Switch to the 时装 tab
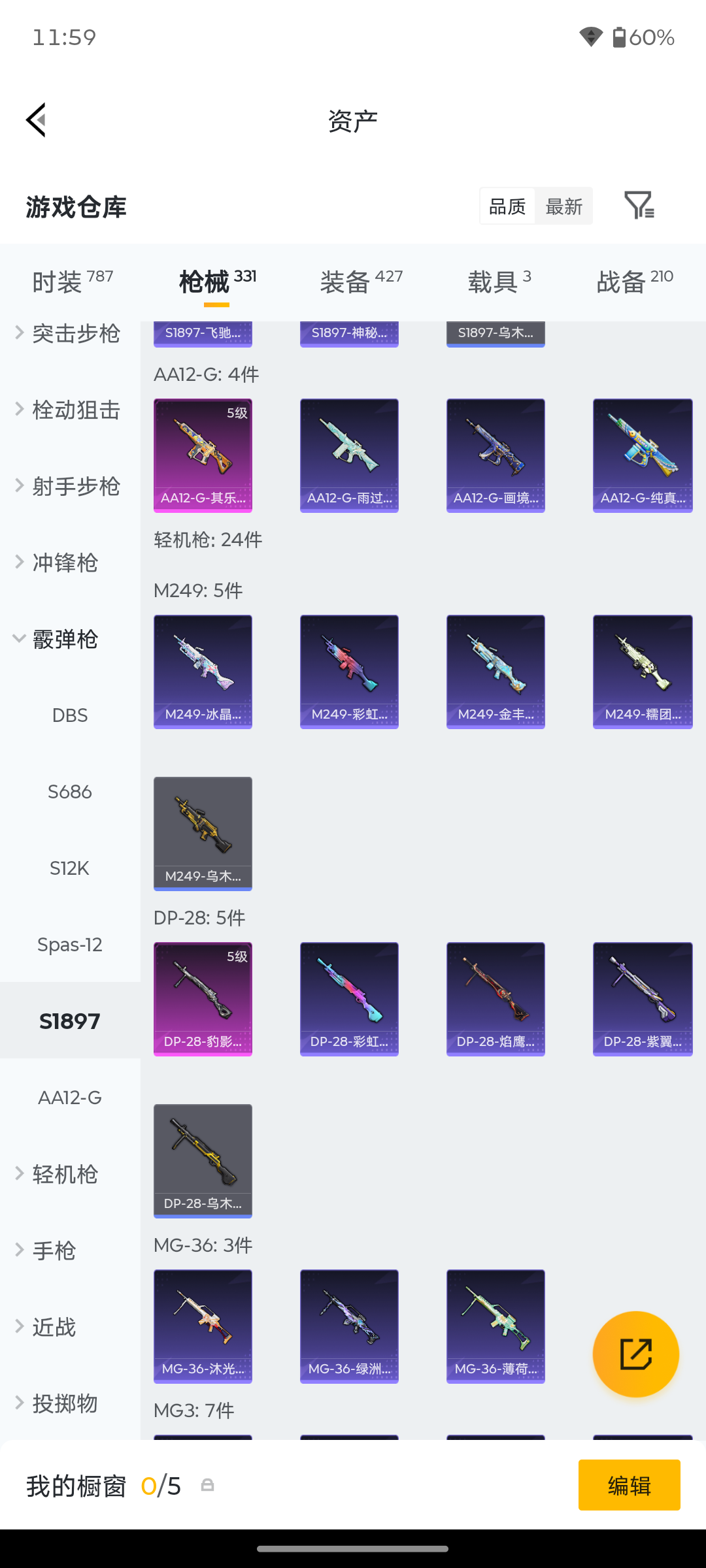The height and width of the screenshot is (1568, 706). tap(73, 282)
